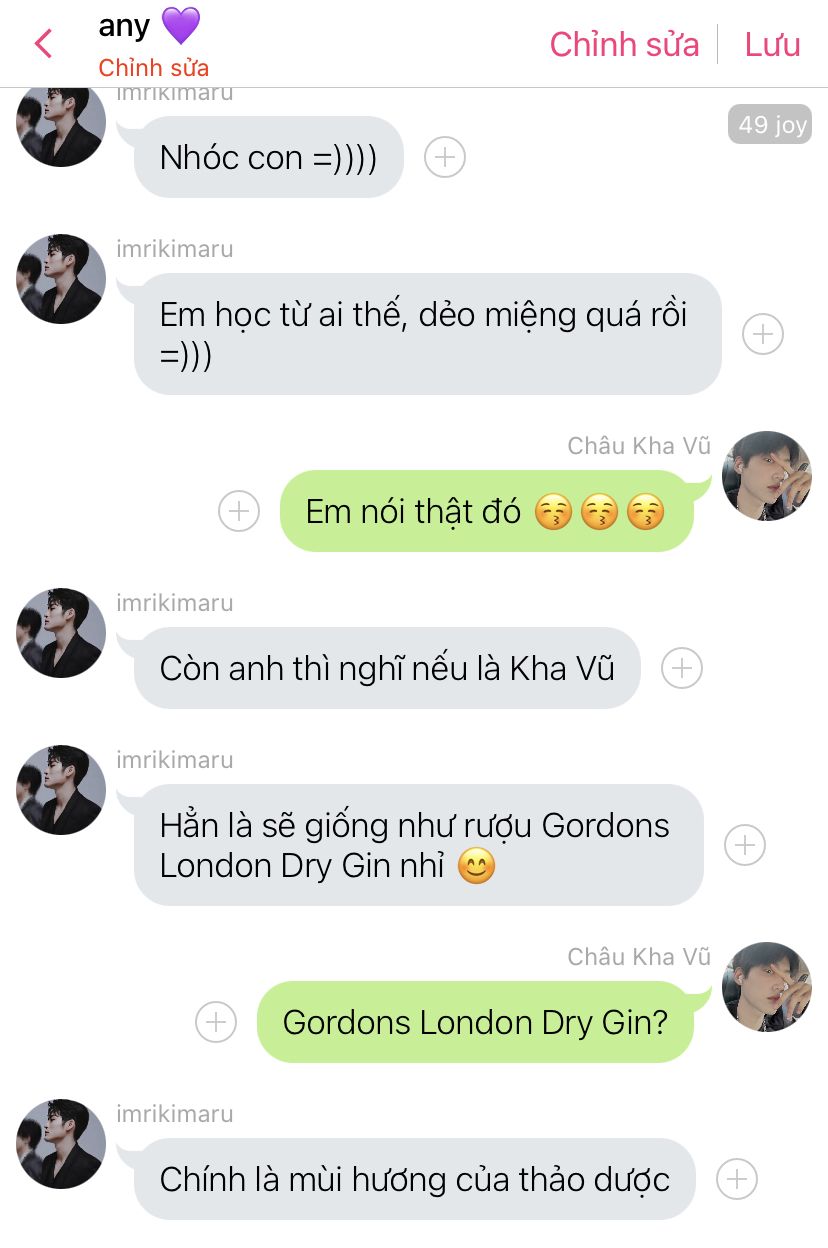
Task: Tap plus beside 'Còn anh thì nghĩ'
Action: tap(682, 668)
